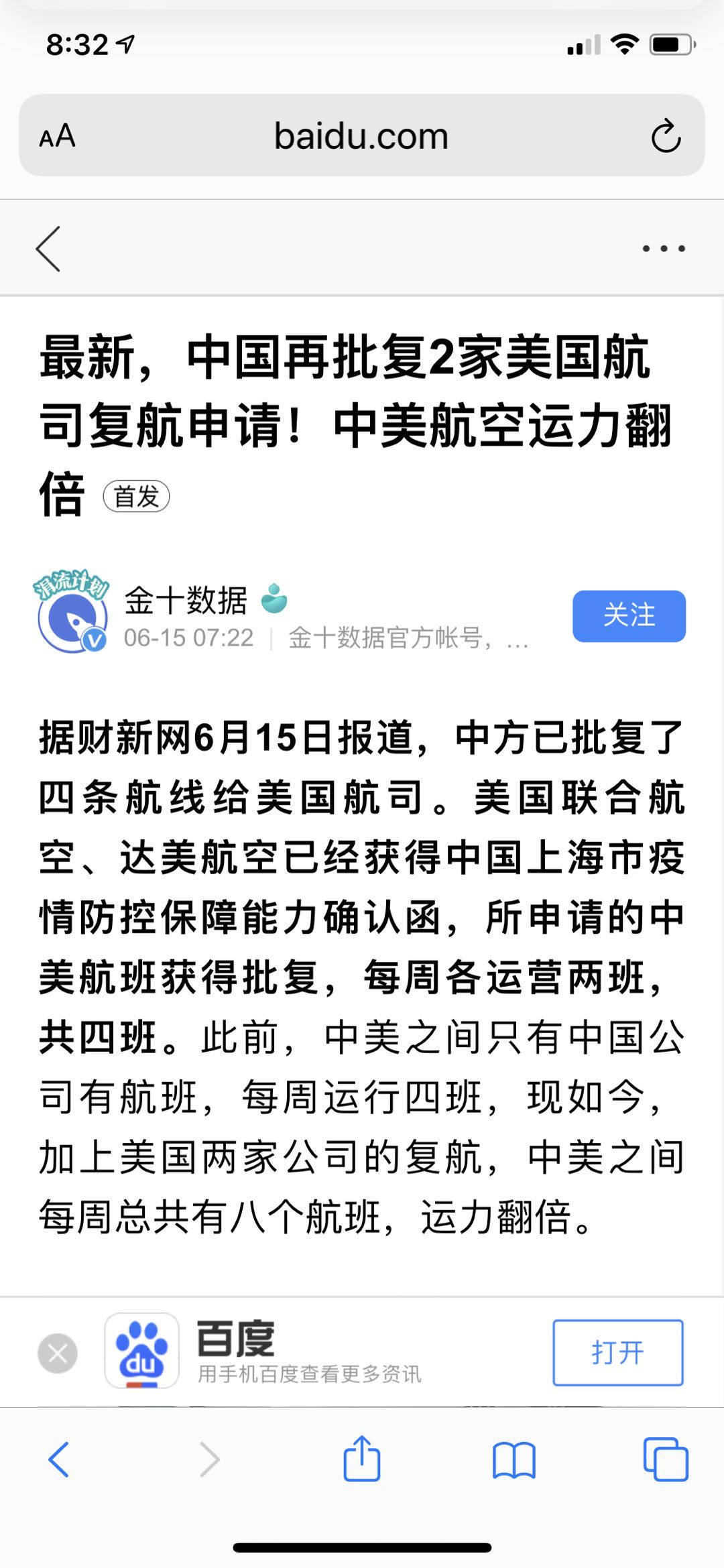The image size is (724, 1568).
Task: Reload the page in Safari
Action: [666, 136]
